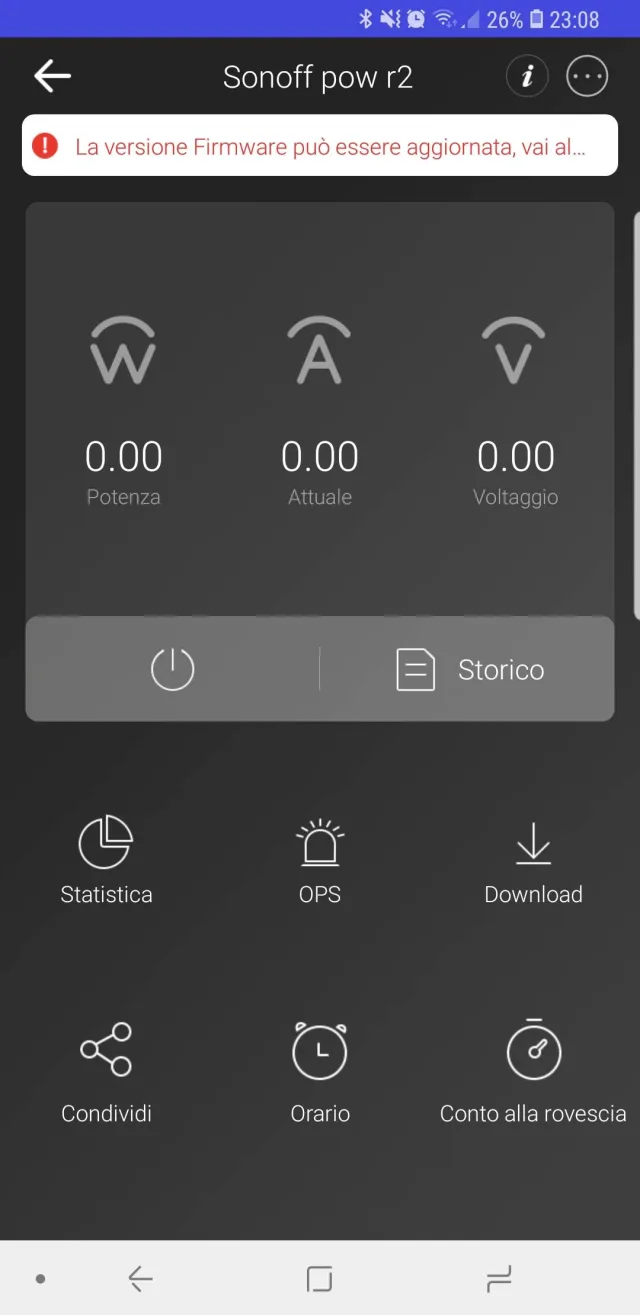This screenshot has height=1315, width=640.
Task: Open Statistica usage charts
Action: [x=106, y=859]
